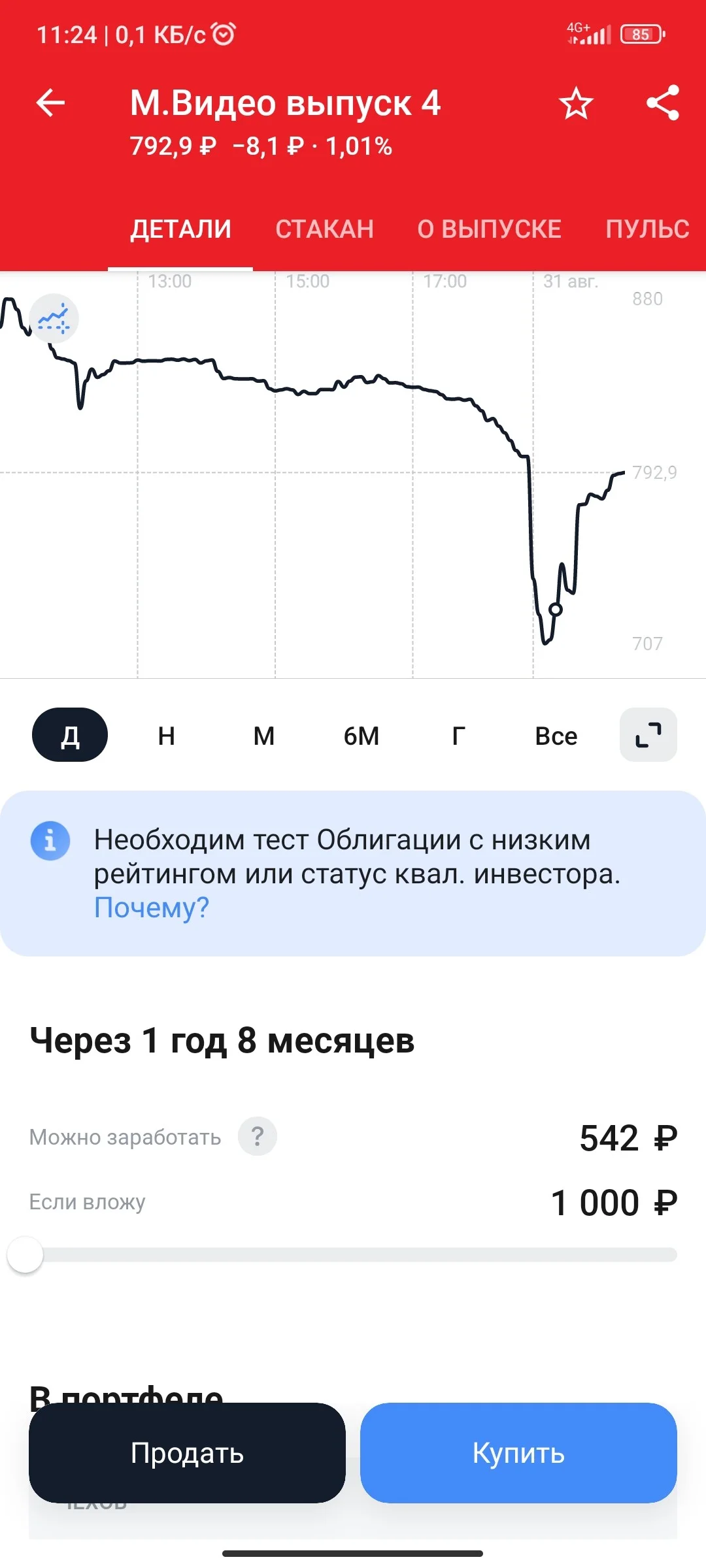Screen dimensions: 706x1568
Task: Switch chart to the Г year period
Action: pos(458,736)
